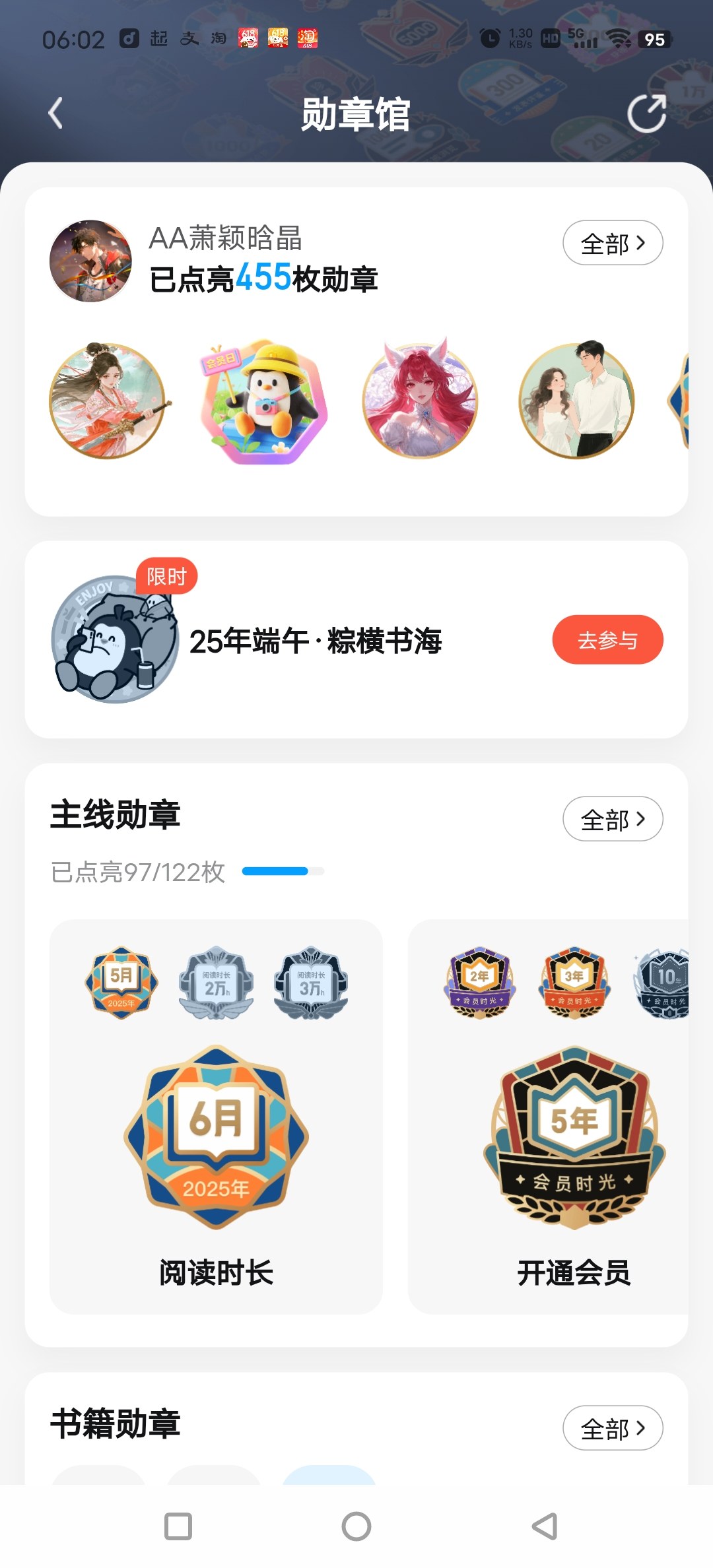Screen dimensions: 713x1568
Task: Open the system recent apps button
Action: [178, 1526]
